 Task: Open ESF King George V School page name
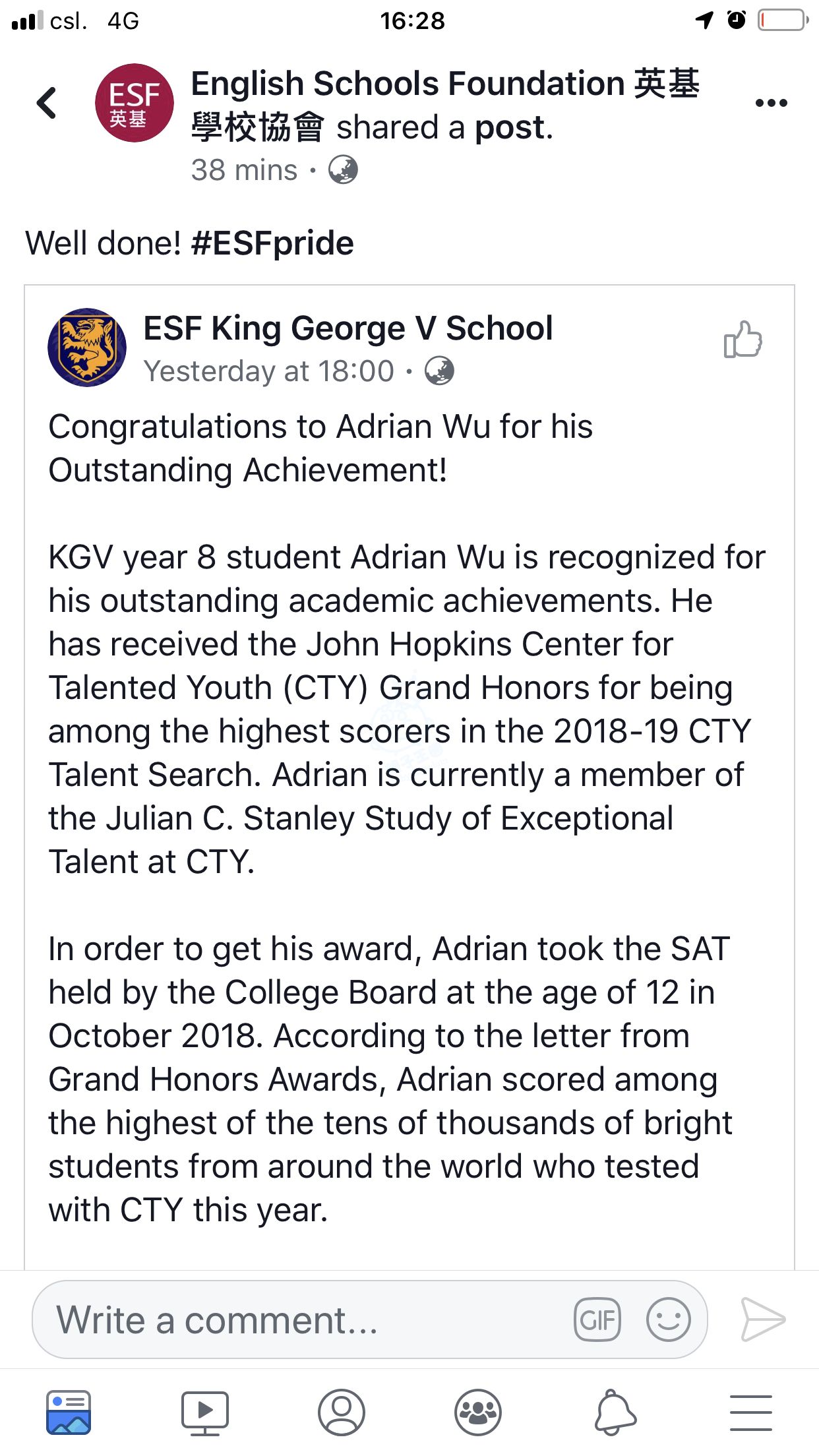[348, 328]
